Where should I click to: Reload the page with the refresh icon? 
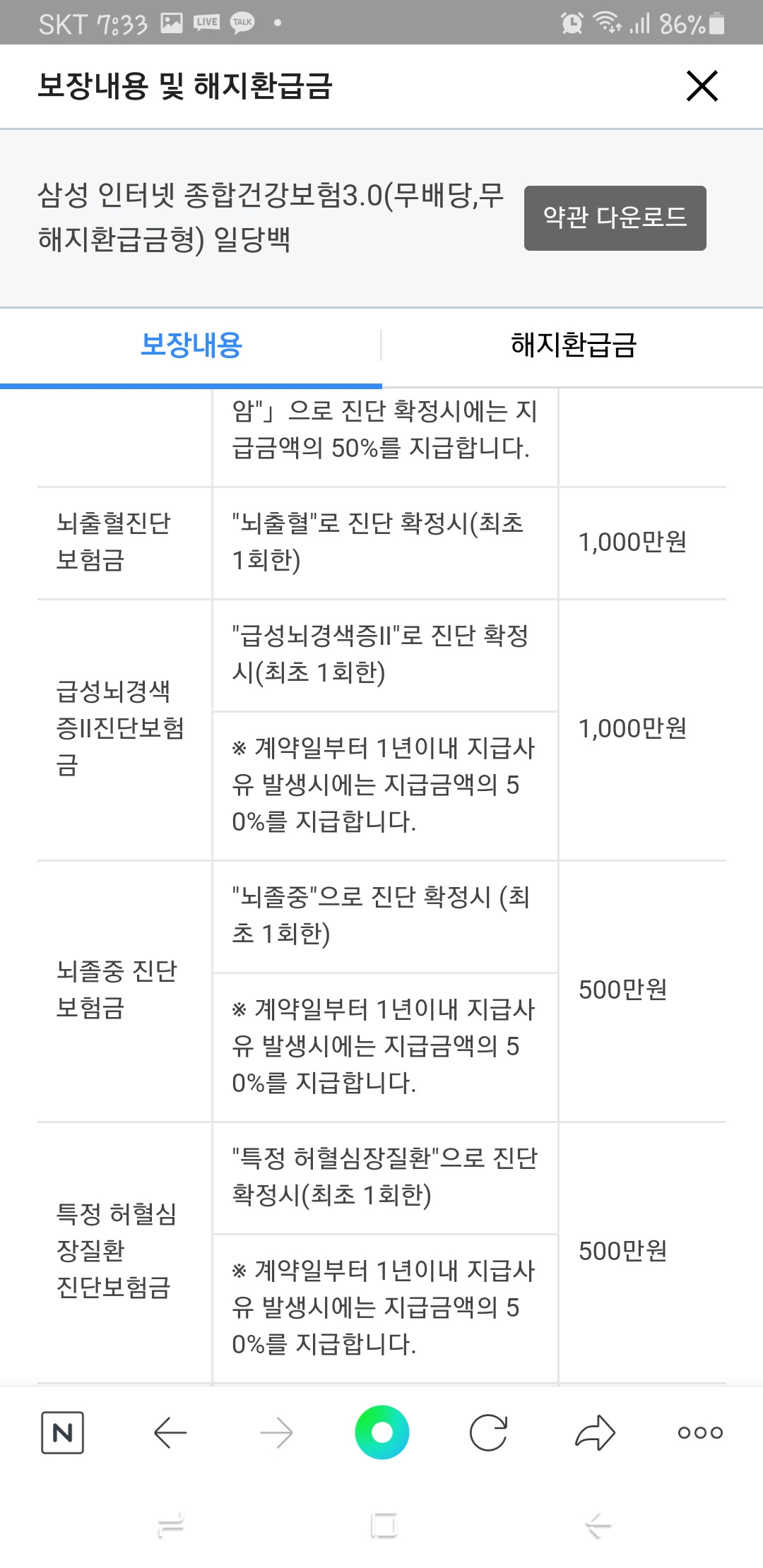489,1432
